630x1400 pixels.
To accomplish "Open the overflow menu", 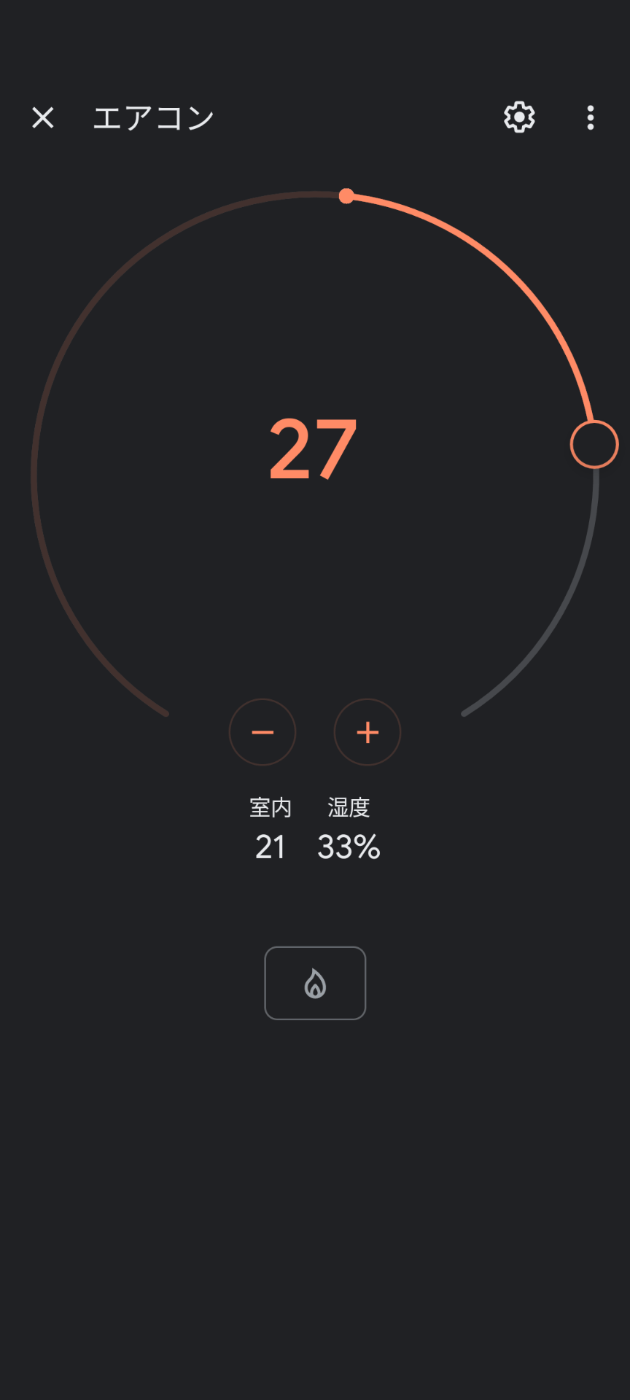I will 590,118.
